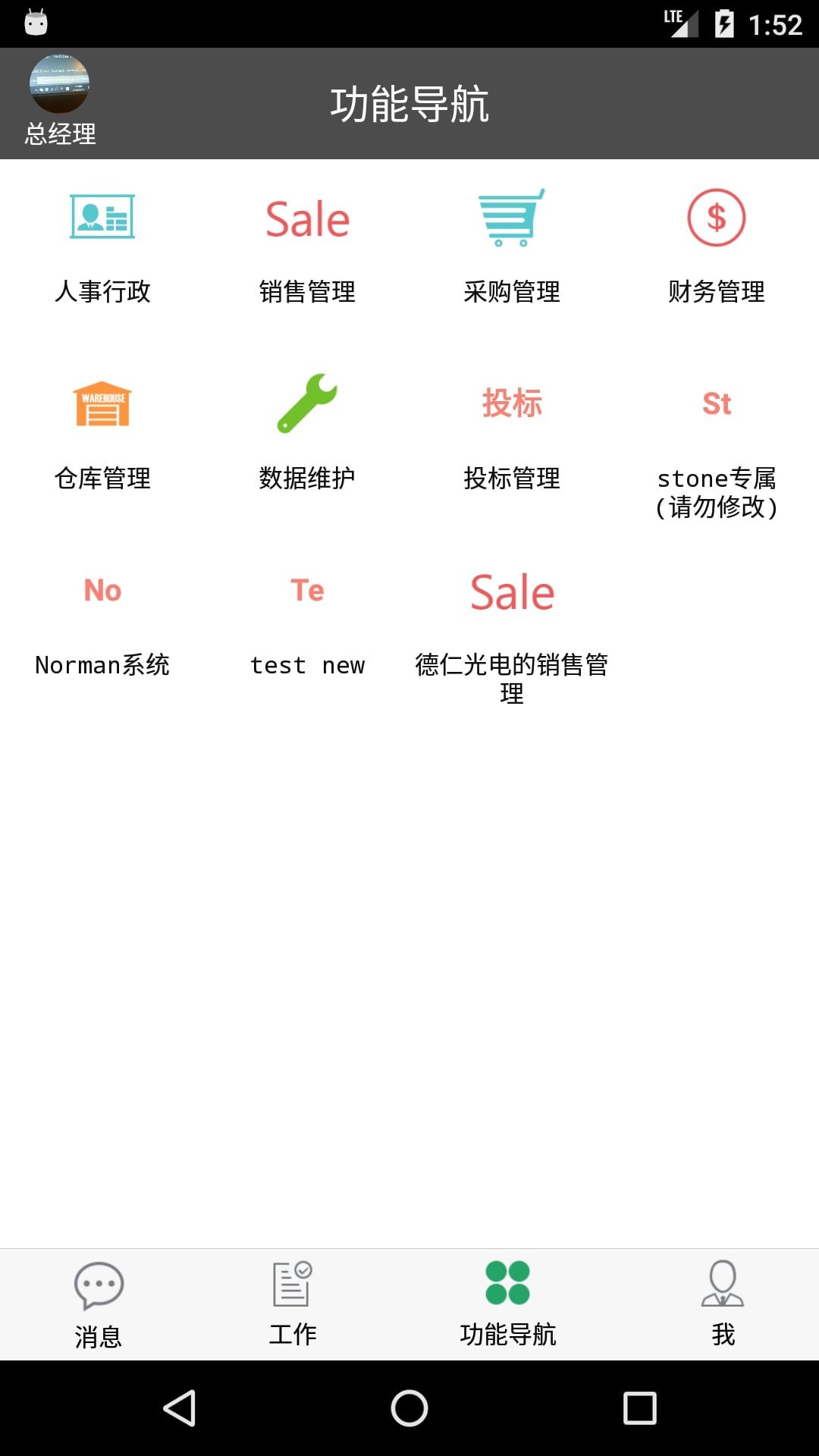Click the dollar 财务管理 icon
The height and width of the screenshot is (1456, 819).
pos(717,220)
